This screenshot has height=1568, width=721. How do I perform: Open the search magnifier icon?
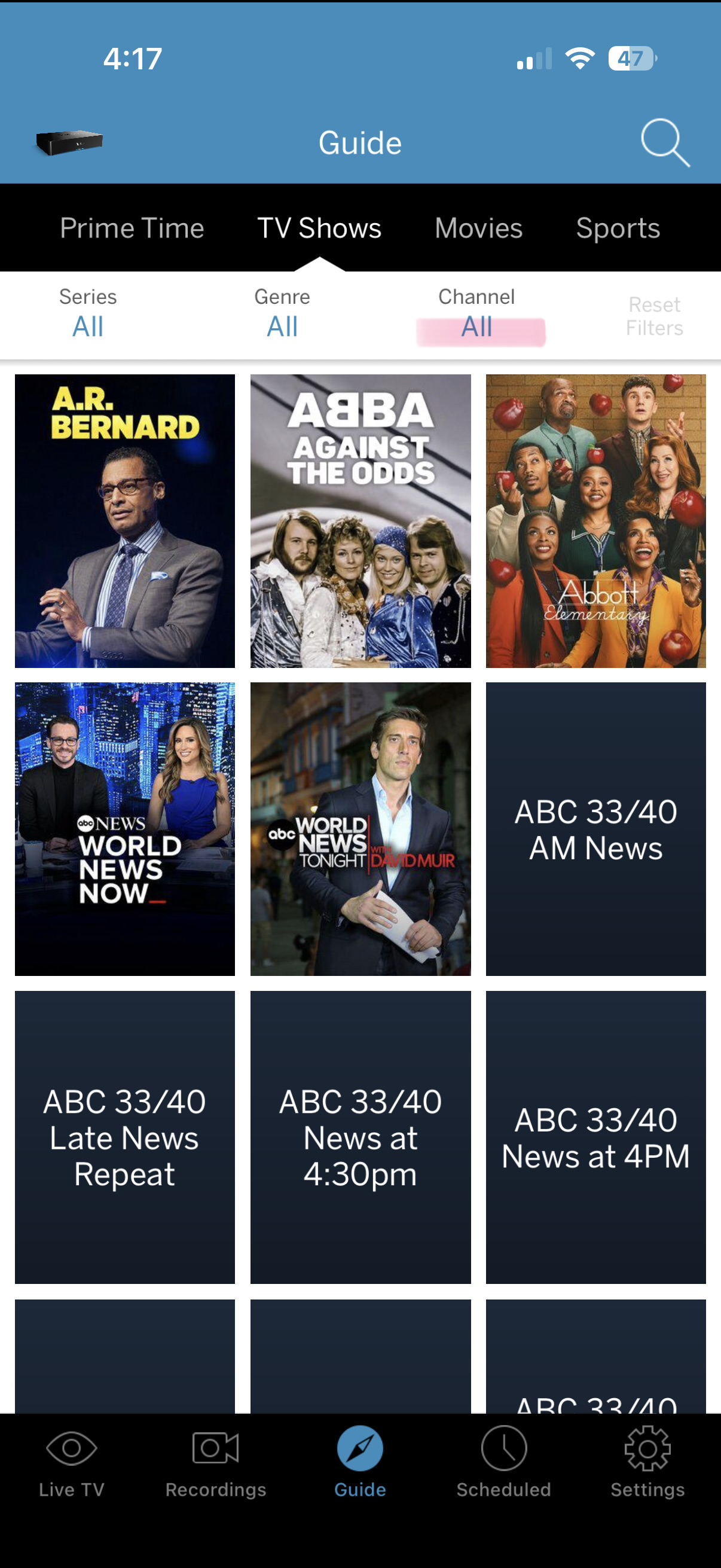pos(664,142)
